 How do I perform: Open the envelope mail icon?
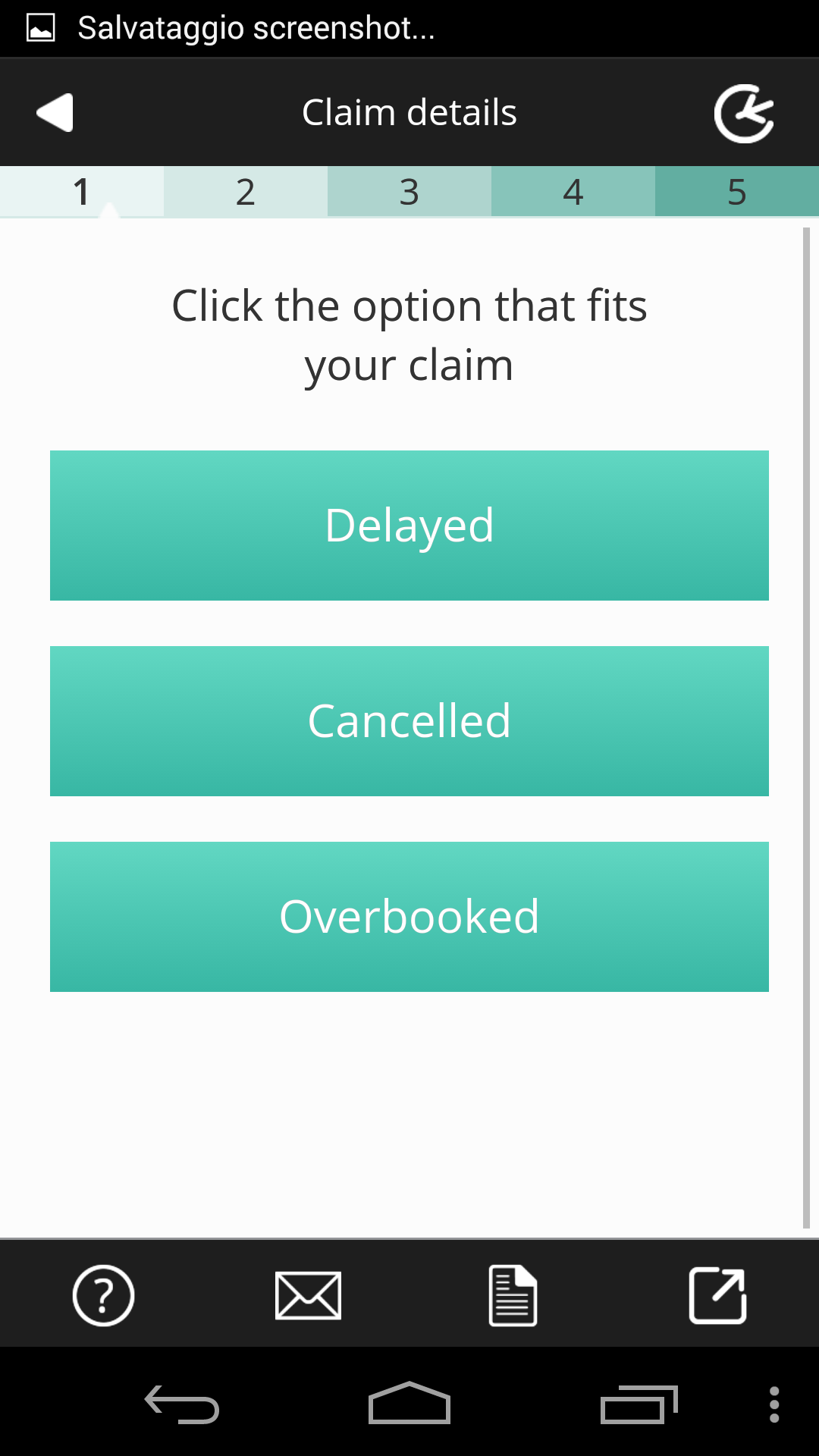(308, 1295)
